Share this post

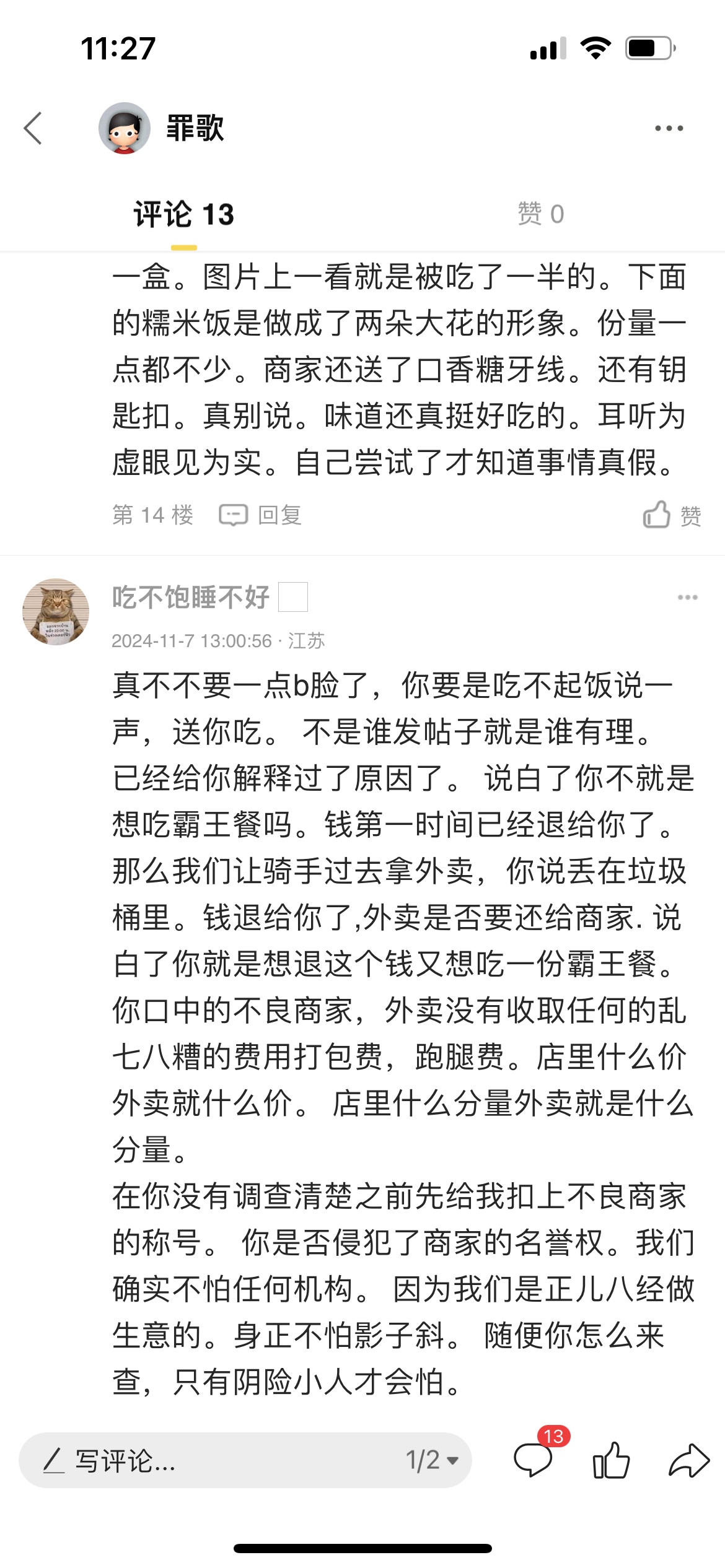coord(688,1461)
